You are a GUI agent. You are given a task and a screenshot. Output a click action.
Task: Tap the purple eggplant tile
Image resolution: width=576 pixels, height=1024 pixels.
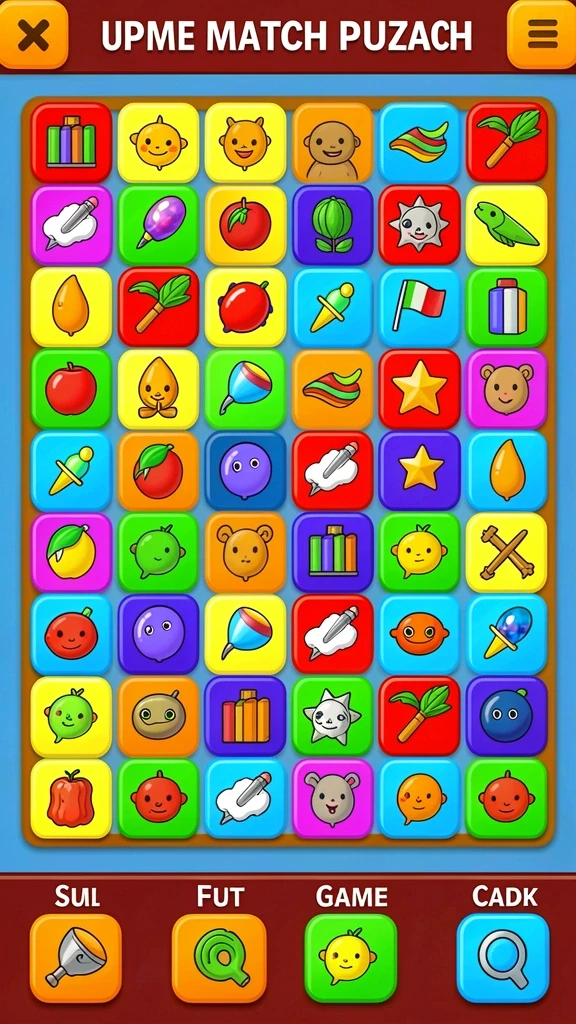click(x=158, y=225)
